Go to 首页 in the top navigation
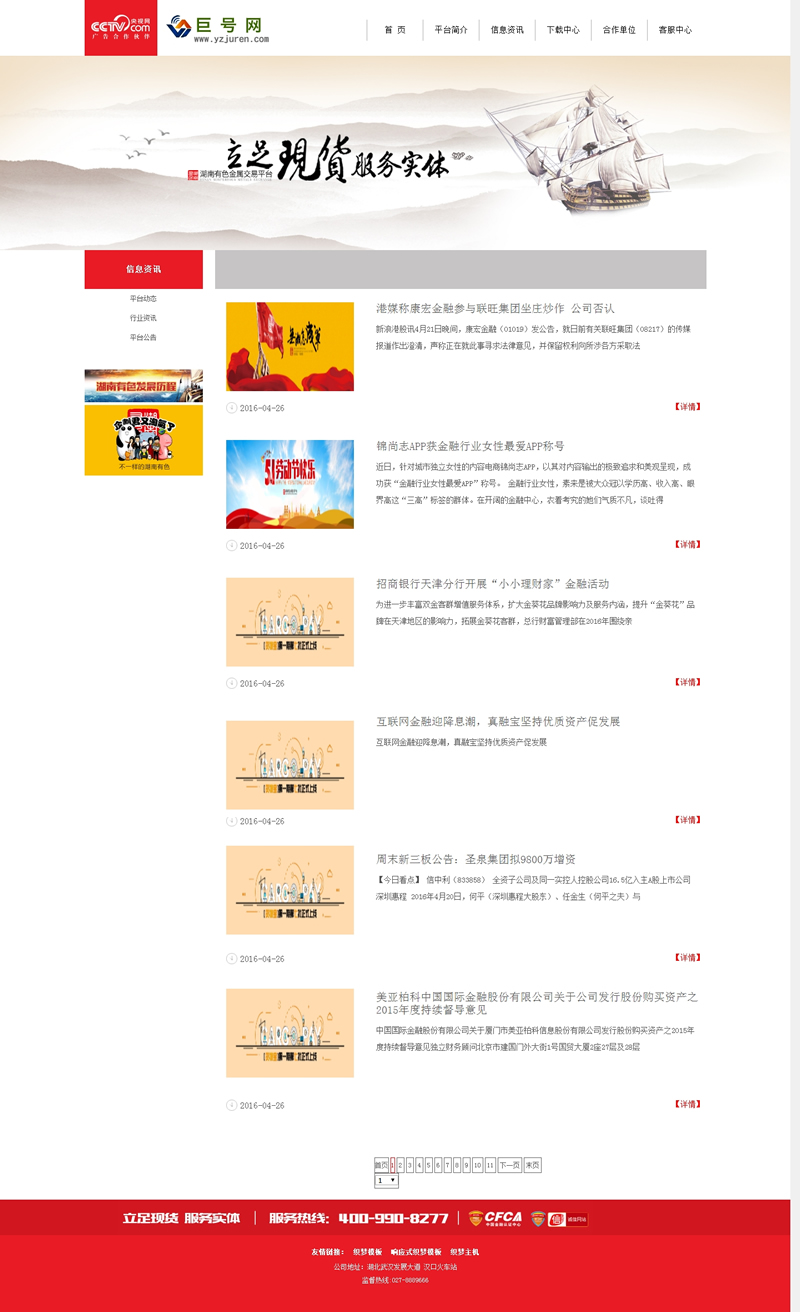 click(x=395, y=30)
